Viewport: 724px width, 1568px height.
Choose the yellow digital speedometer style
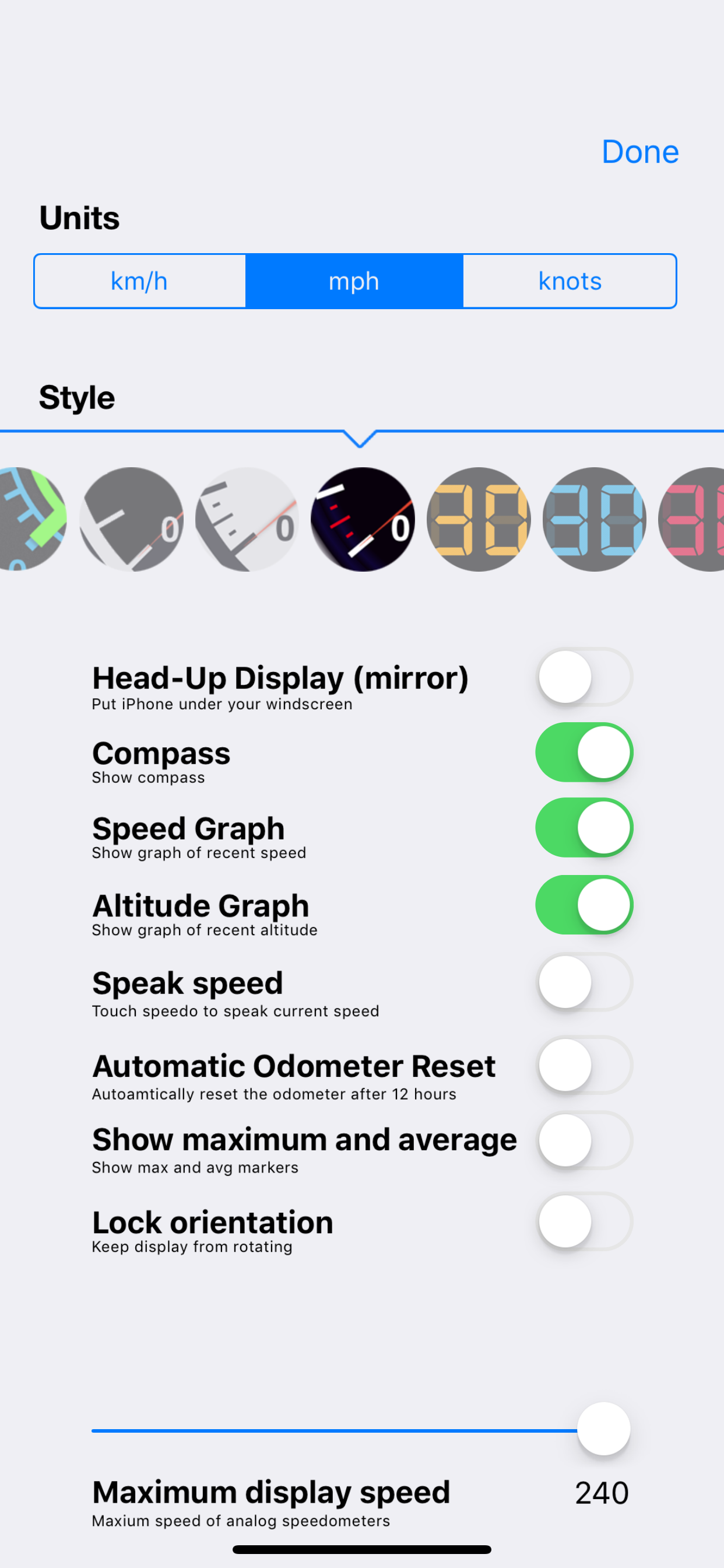click(478, 519)
